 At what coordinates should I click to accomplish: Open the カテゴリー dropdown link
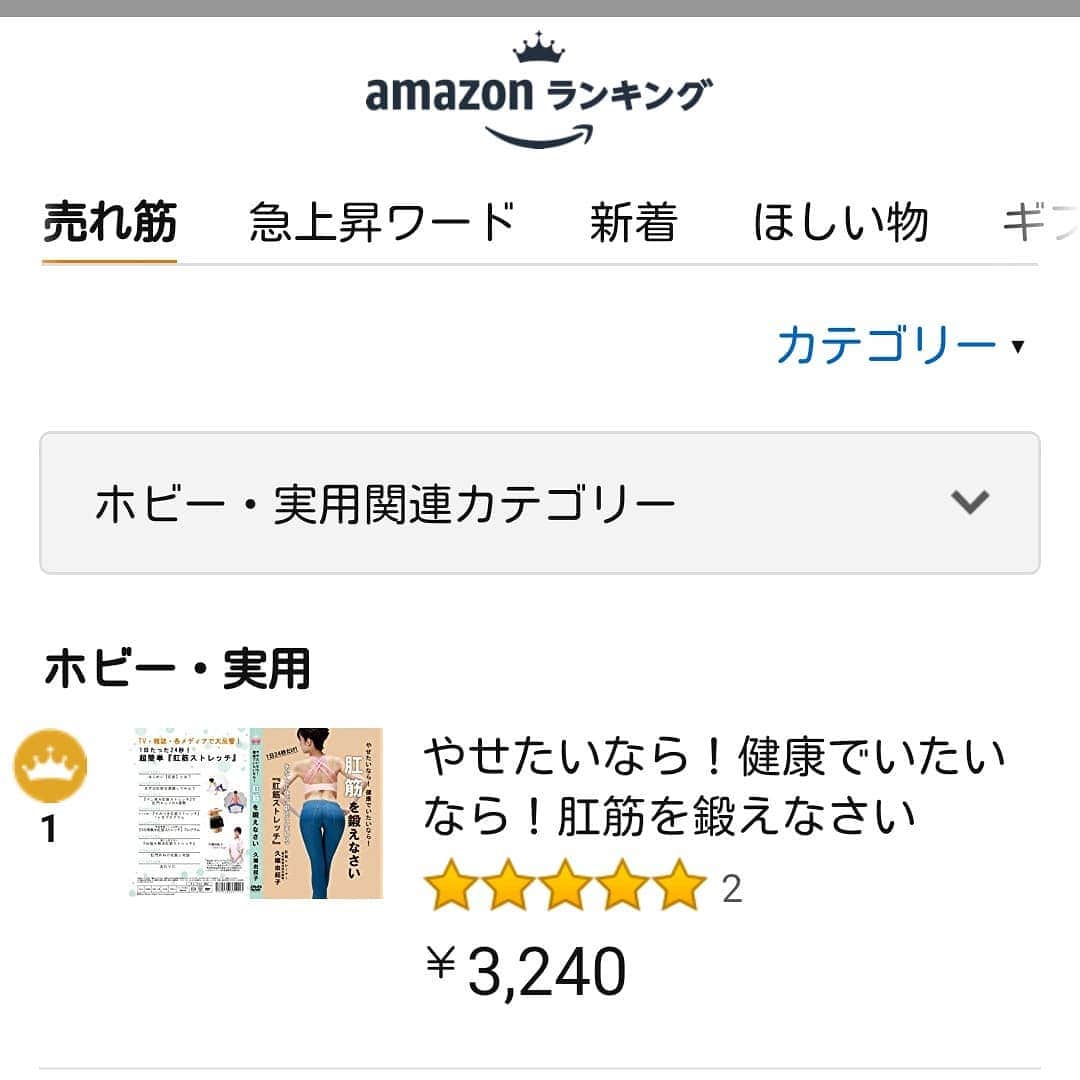tap(900, 346)
